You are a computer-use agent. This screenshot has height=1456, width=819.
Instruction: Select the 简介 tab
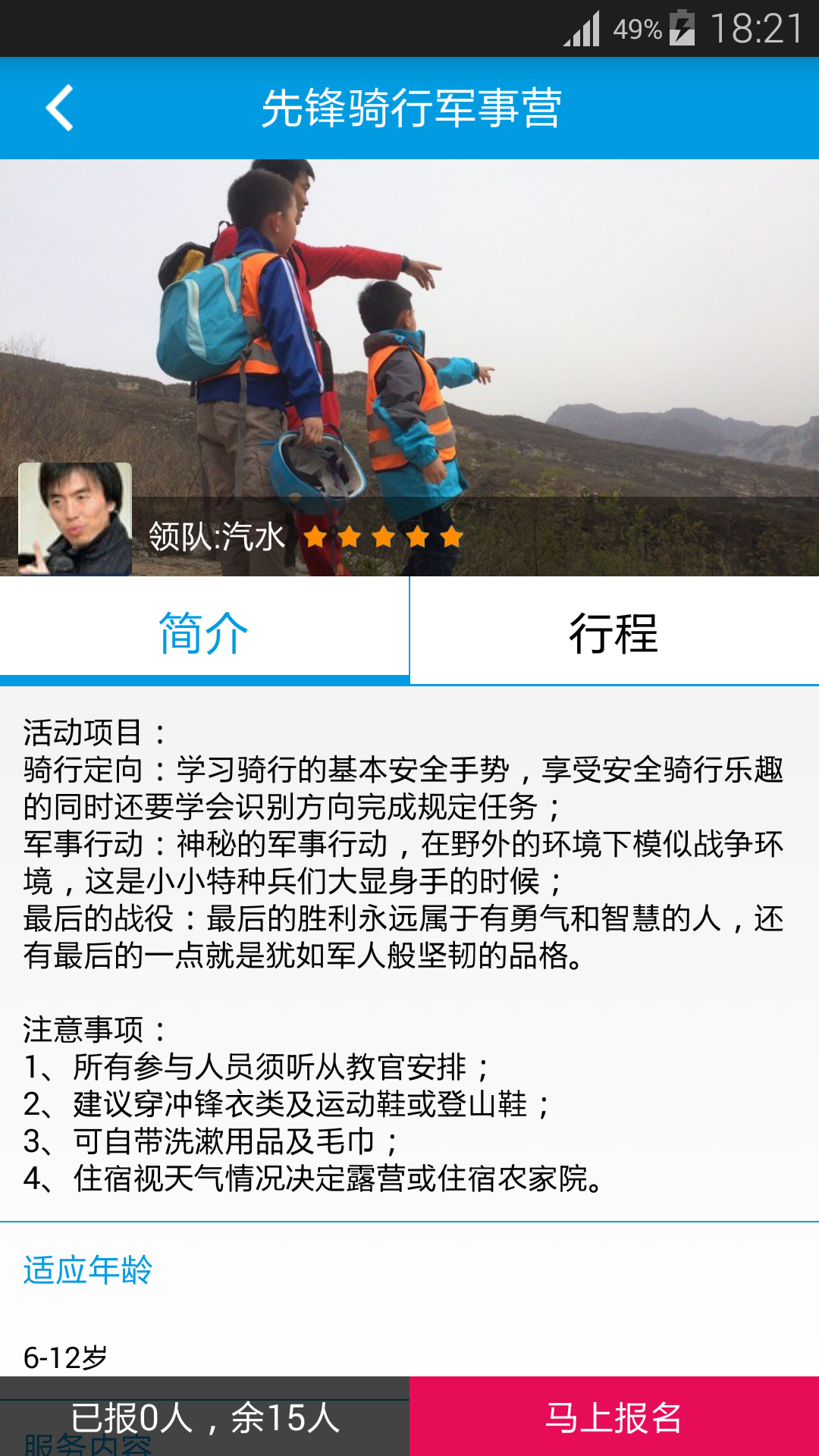click(x=204, y=632)
